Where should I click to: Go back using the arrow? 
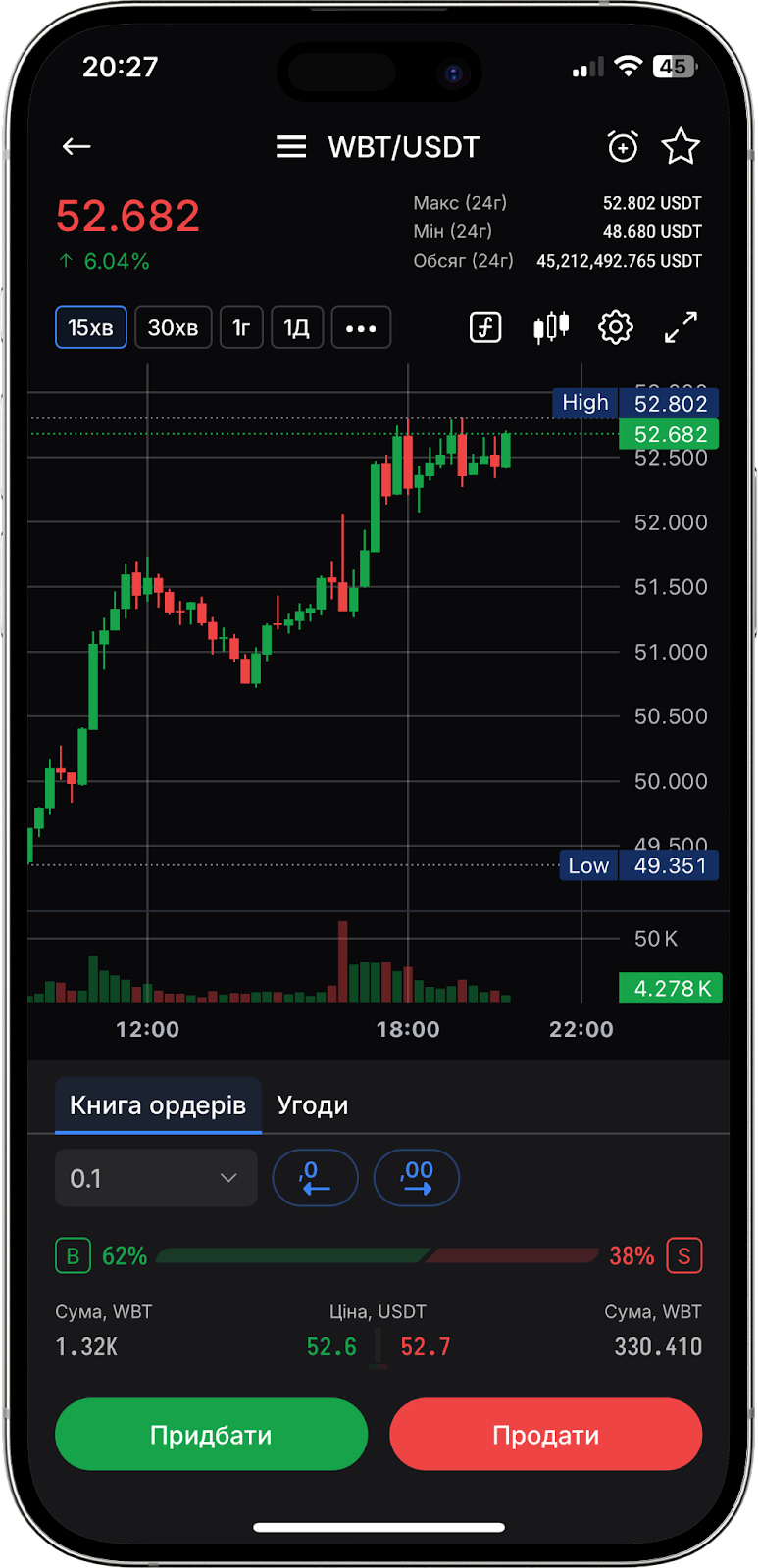(76, 147)
